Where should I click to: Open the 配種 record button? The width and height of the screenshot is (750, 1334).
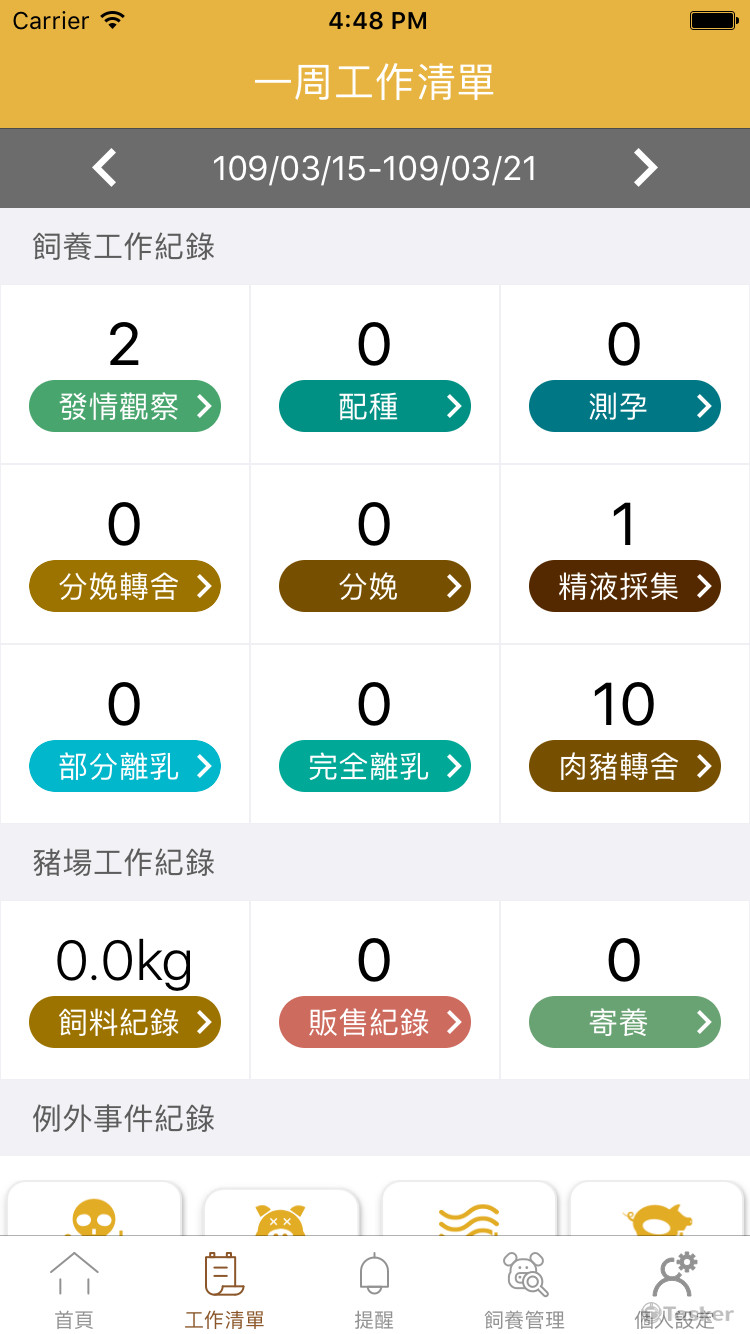coord(374,406)
